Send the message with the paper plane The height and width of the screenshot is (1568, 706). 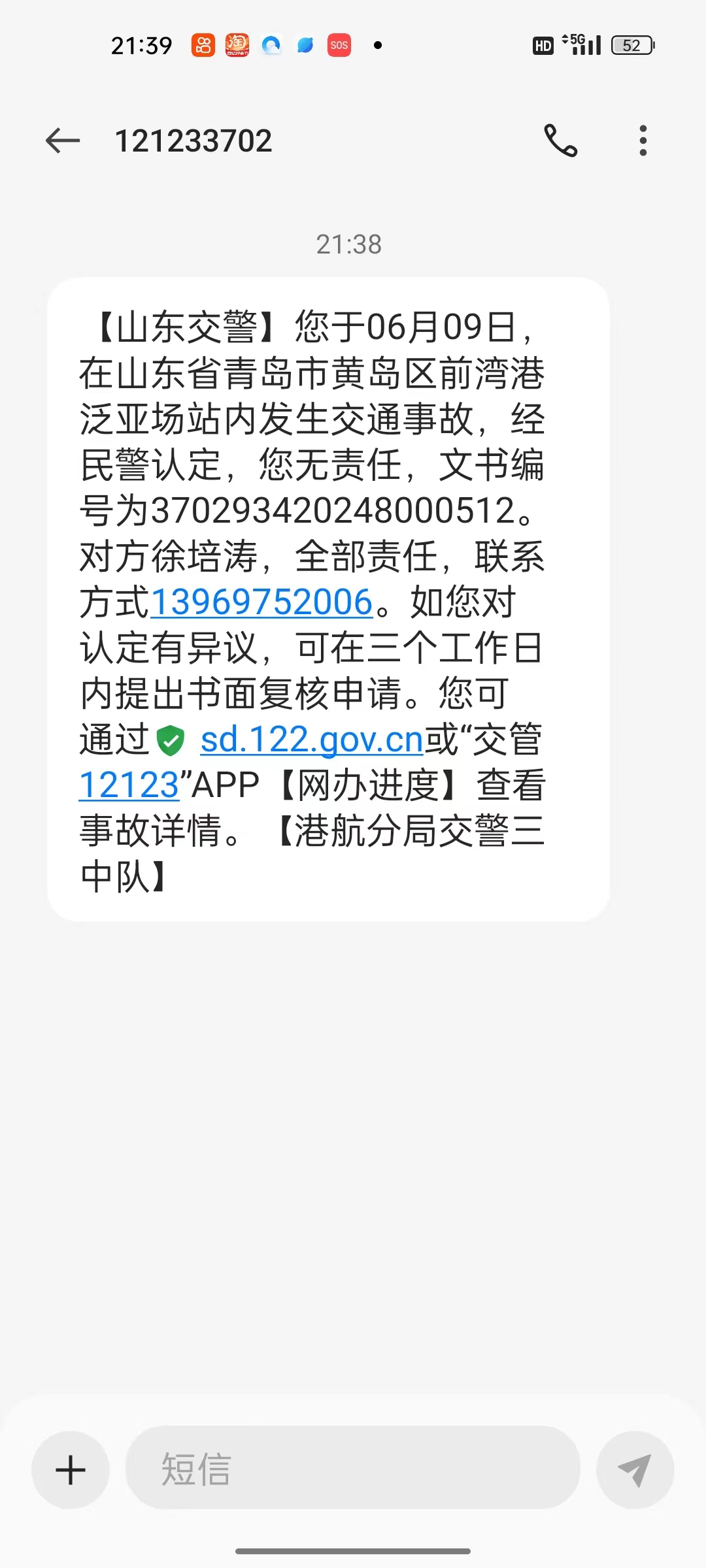(x=635, y=1470)
